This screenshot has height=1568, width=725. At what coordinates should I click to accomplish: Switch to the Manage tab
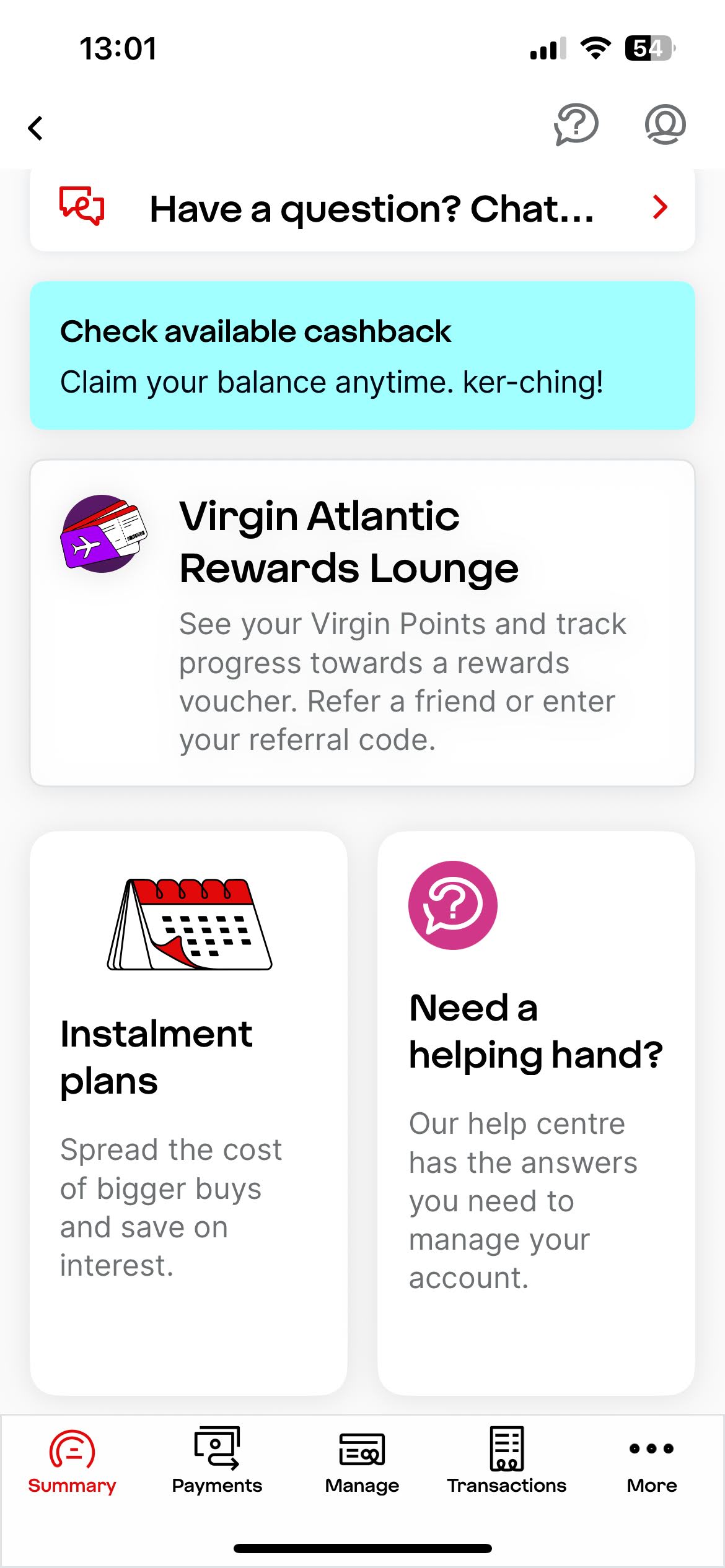click(x=362, y=1460)
